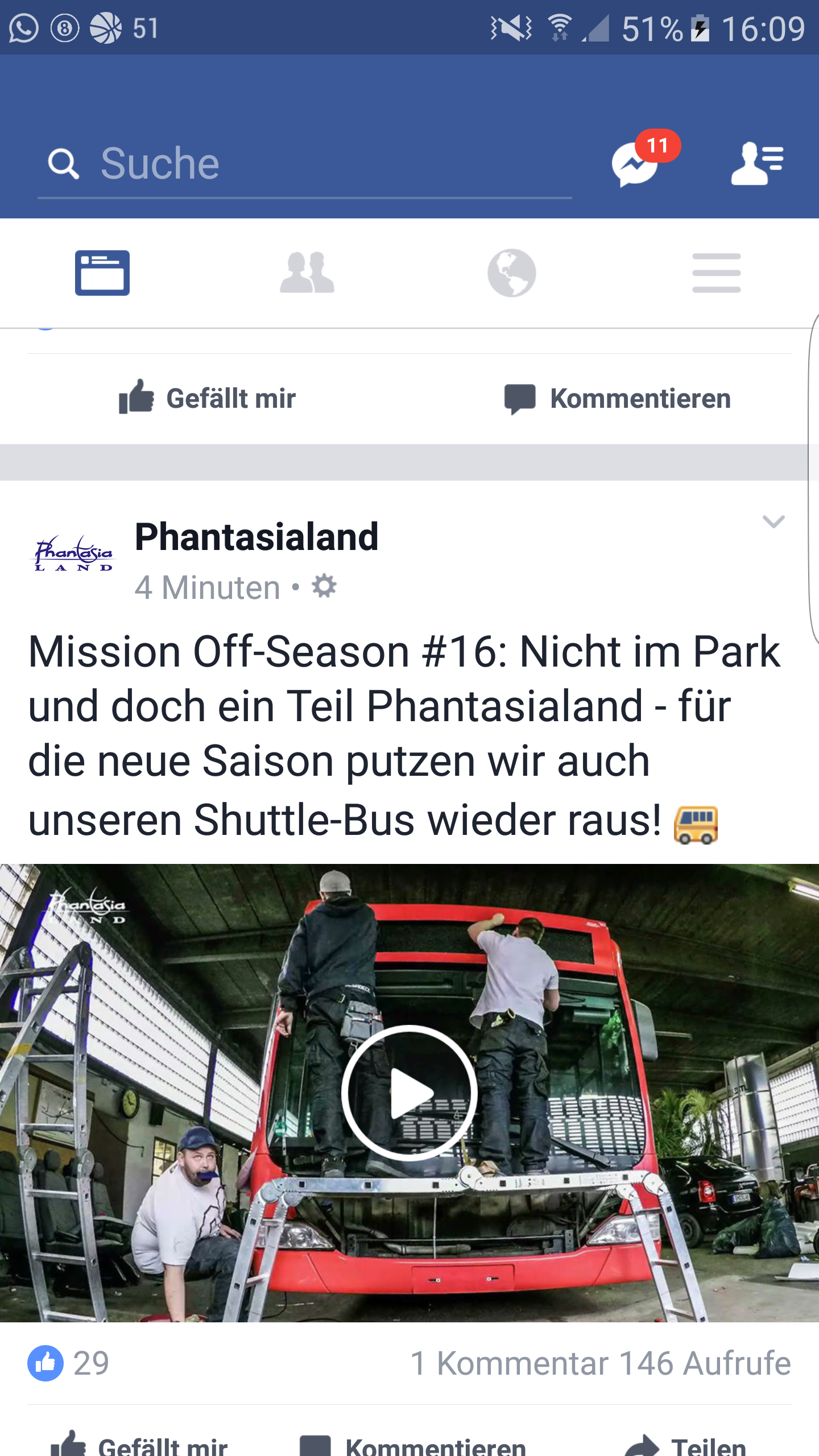Play the shuttle bus video
This screenshot has height=1456, width=819.
[409, 1093]
